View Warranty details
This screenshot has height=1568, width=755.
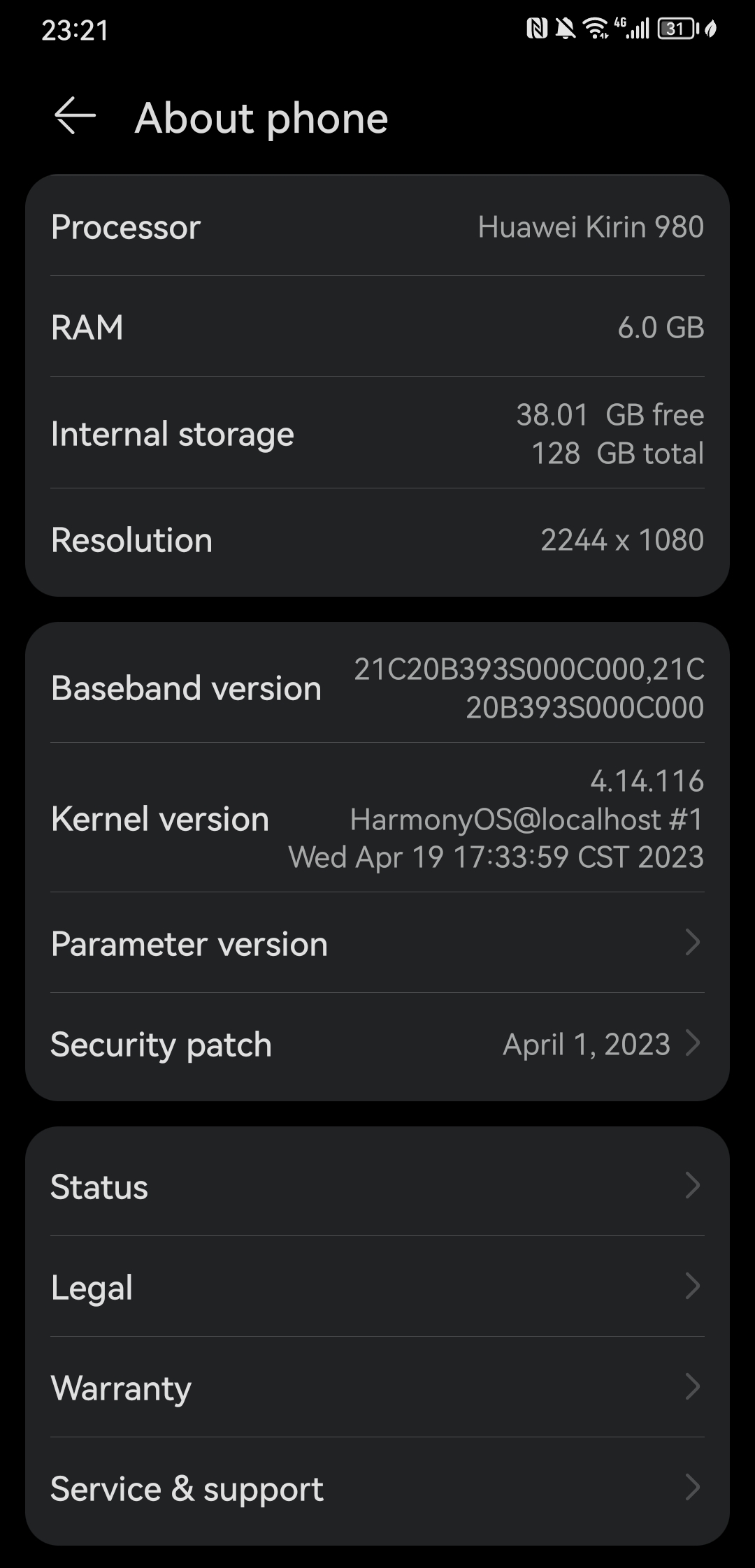pyautogui.click(x=377, y=1388)
